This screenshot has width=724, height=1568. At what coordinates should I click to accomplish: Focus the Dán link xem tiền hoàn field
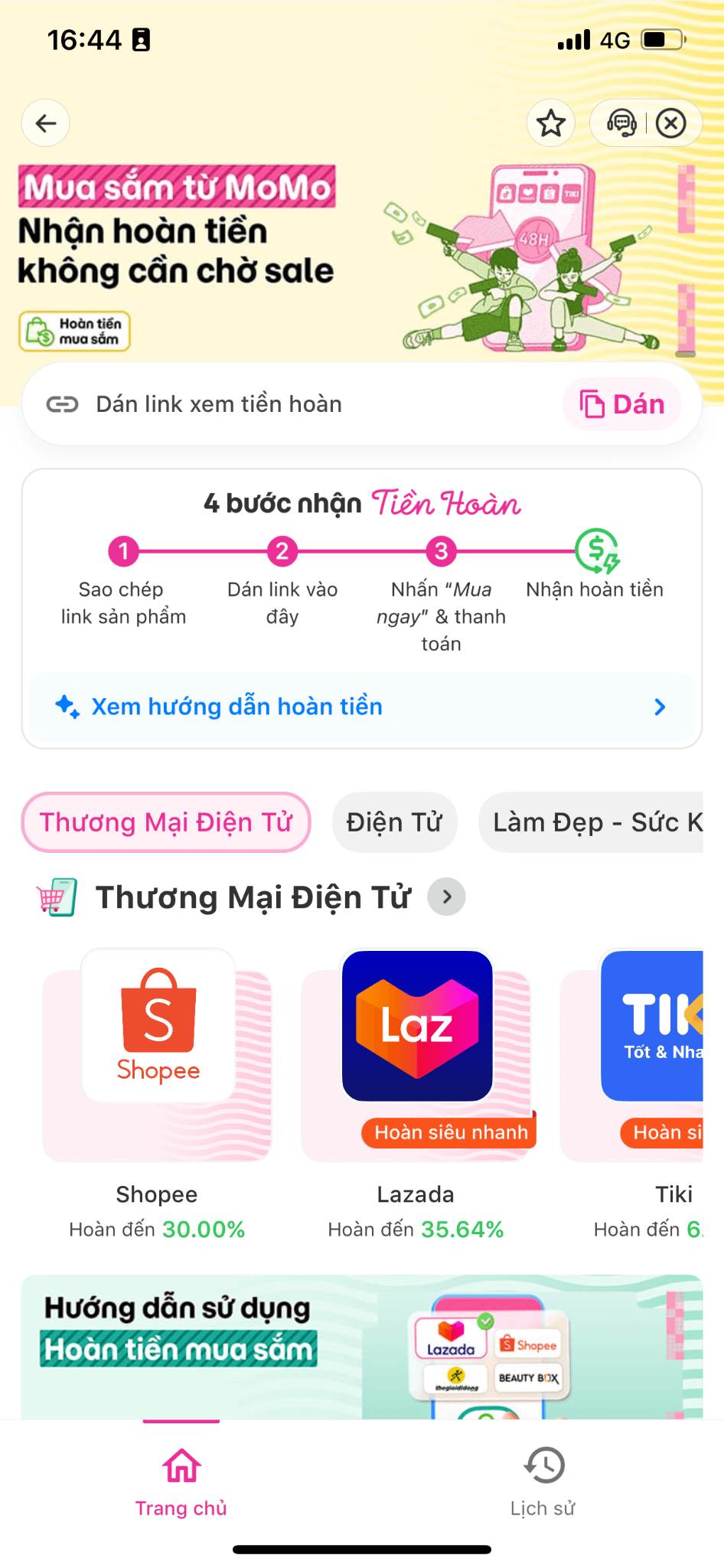click(291, 404)
